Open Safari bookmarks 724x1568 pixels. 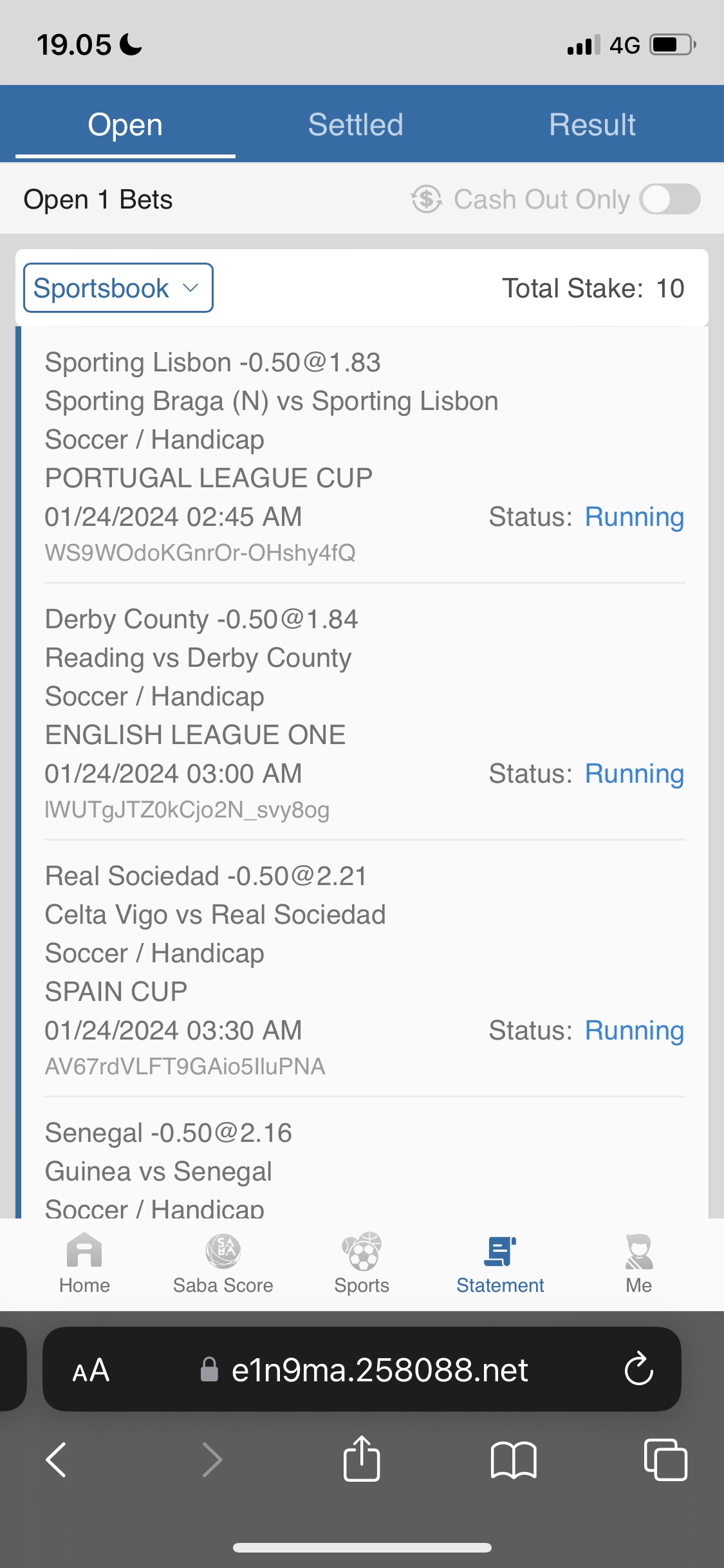tap(513, 1459)
